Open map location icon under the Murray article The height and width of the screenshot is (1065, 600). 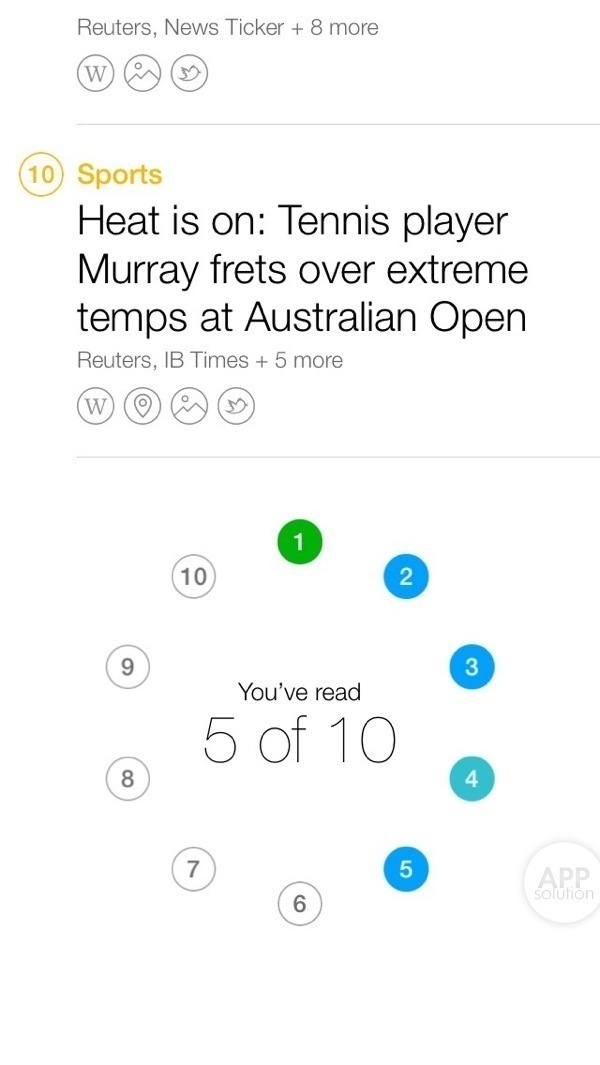coord(142,406)
